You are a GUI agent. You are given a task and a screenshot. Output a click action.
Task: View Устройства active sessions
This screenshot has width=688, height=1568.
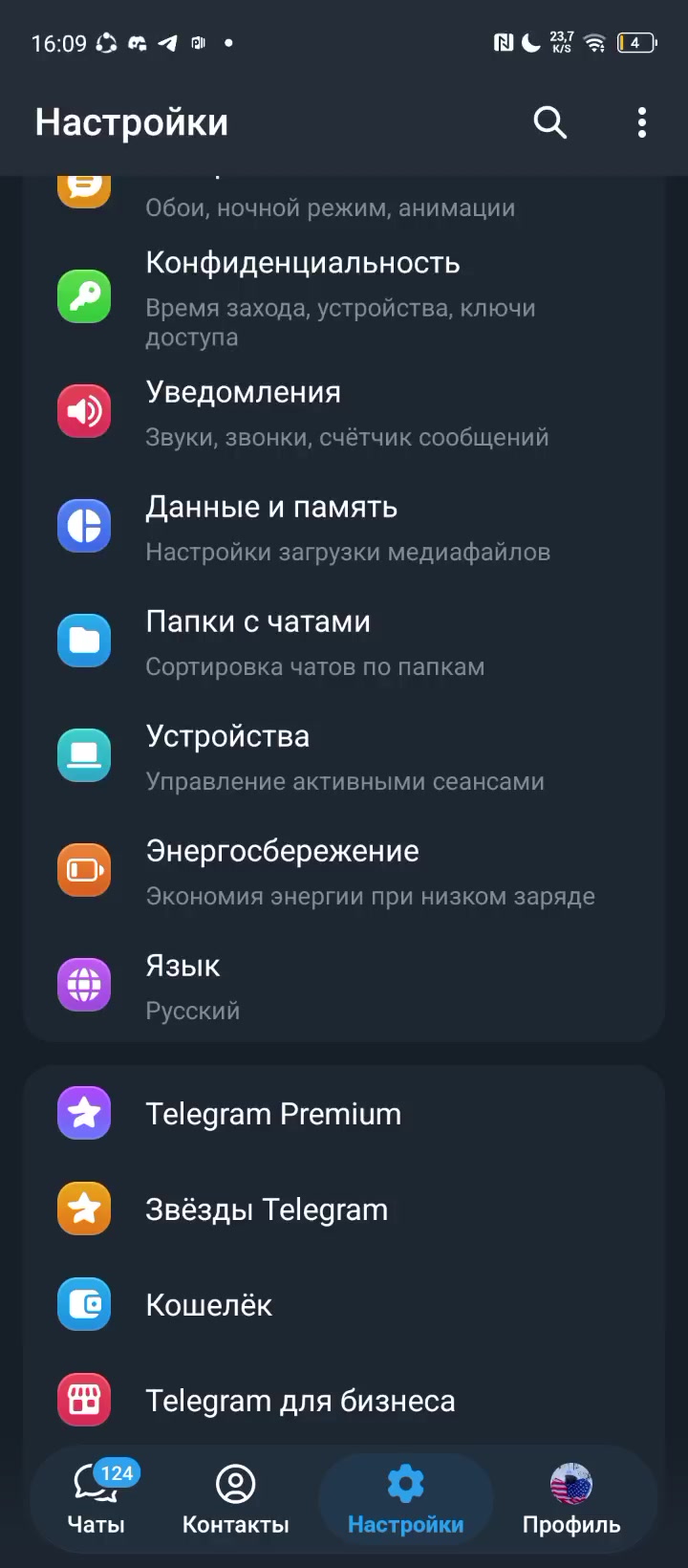point(344,755)
